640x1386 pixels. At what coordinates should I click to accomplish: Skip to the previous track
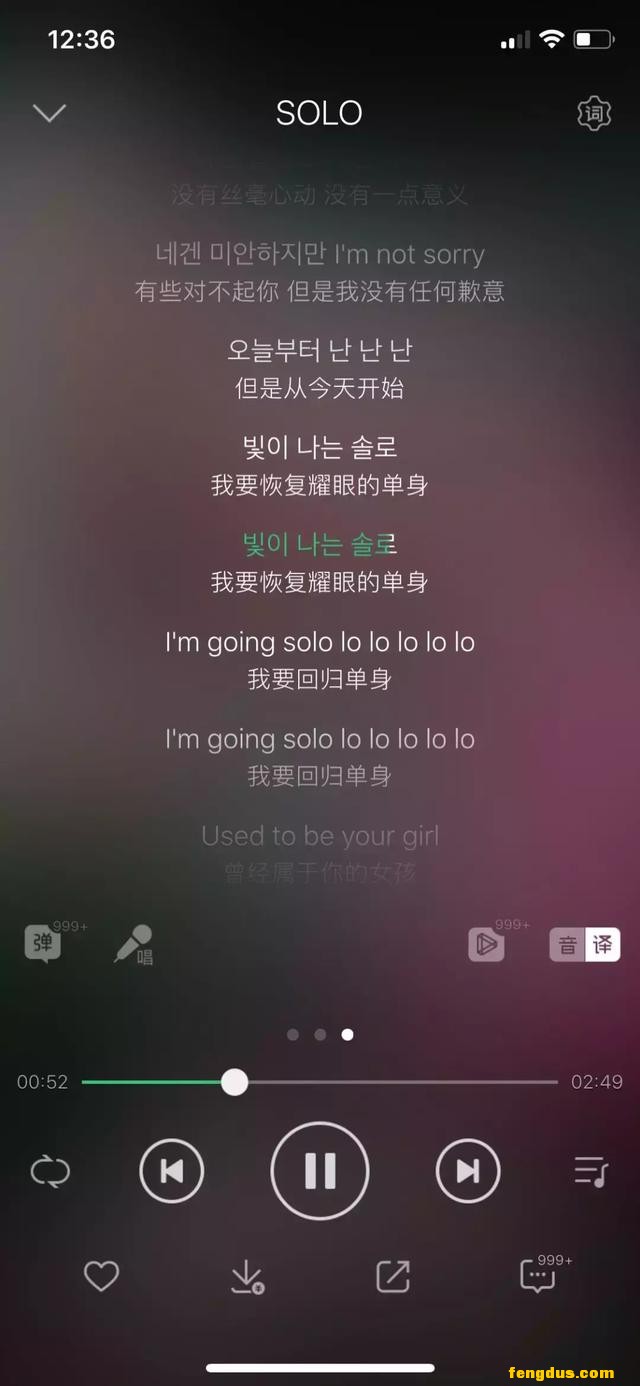pyautogui.click(x=171, y=1170)
